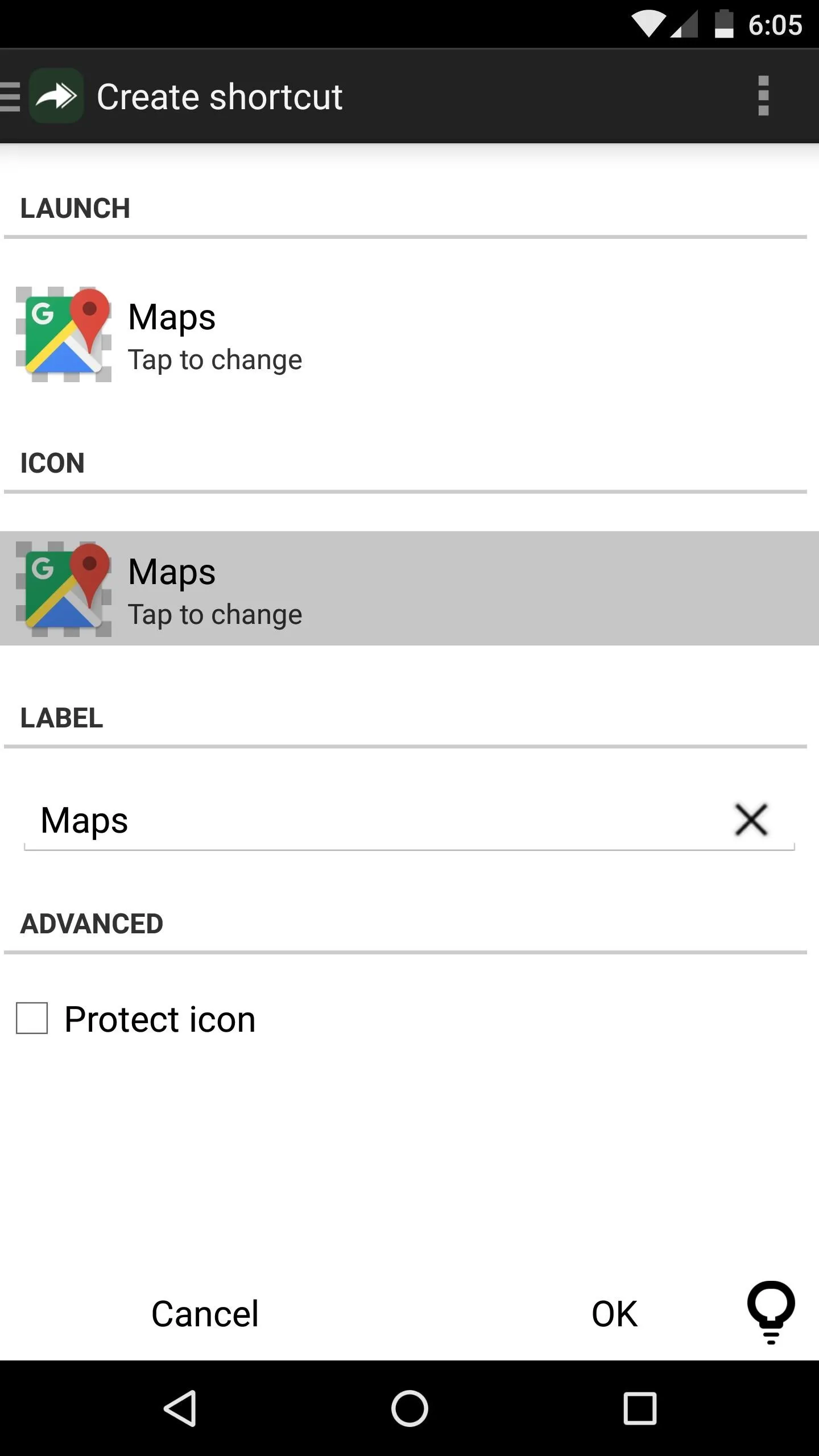Go back using the system back button

tap(180, 1408)
